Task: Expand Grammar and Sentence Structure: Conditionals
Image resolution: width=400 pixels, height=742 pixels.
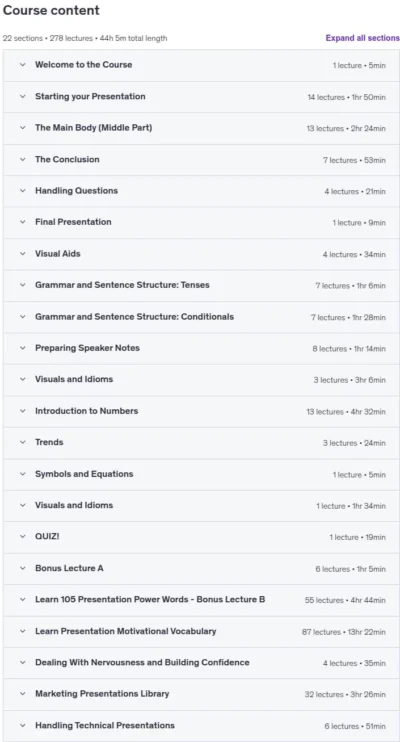Action: 201,317
